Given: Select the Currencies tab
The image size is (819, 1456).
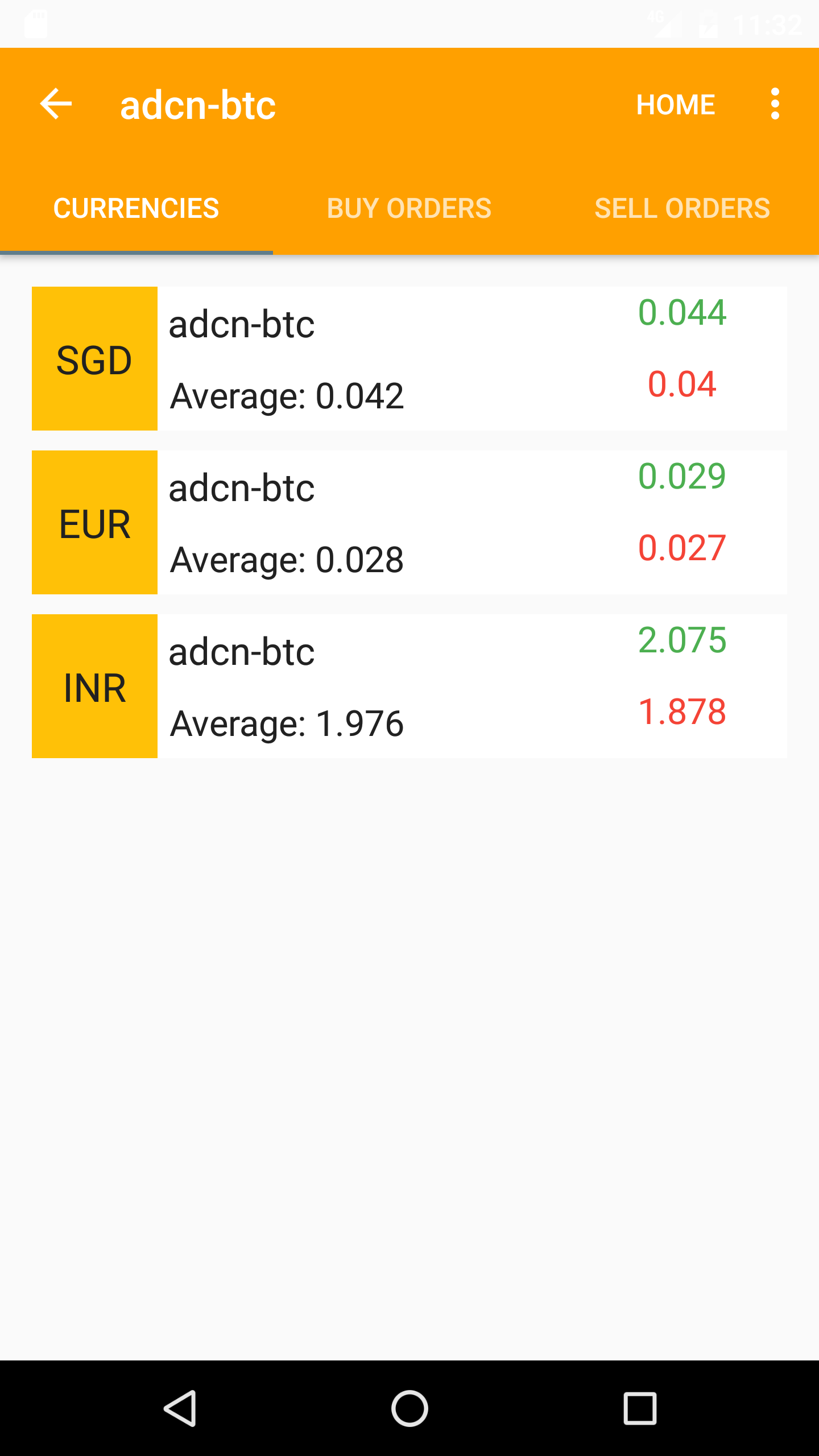Looking at the screenshot, I should pyautogui.click(x=136, y=208).
